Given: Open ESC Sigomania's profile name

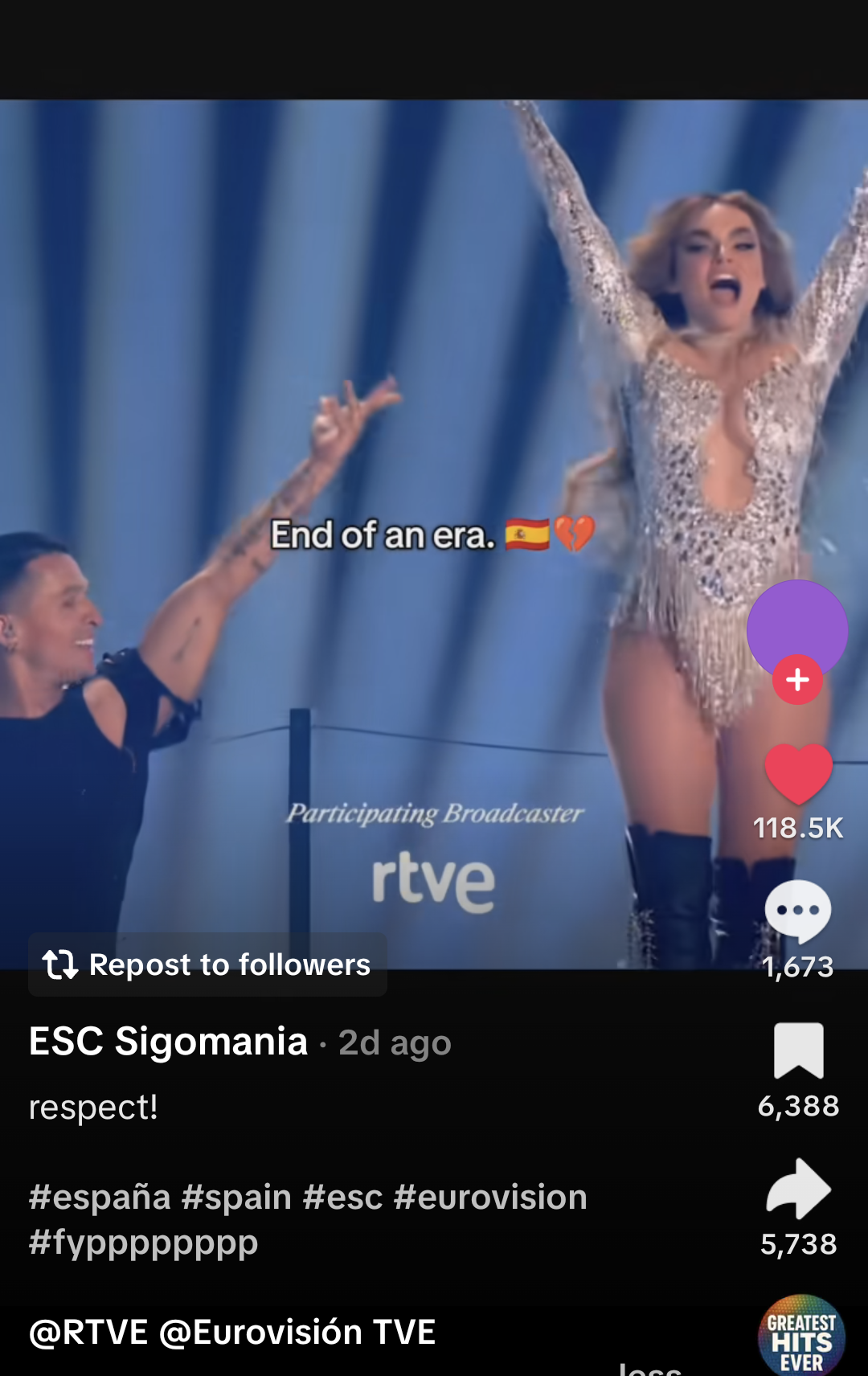Looking at the screenshot, I should (x=168, y=1042).
